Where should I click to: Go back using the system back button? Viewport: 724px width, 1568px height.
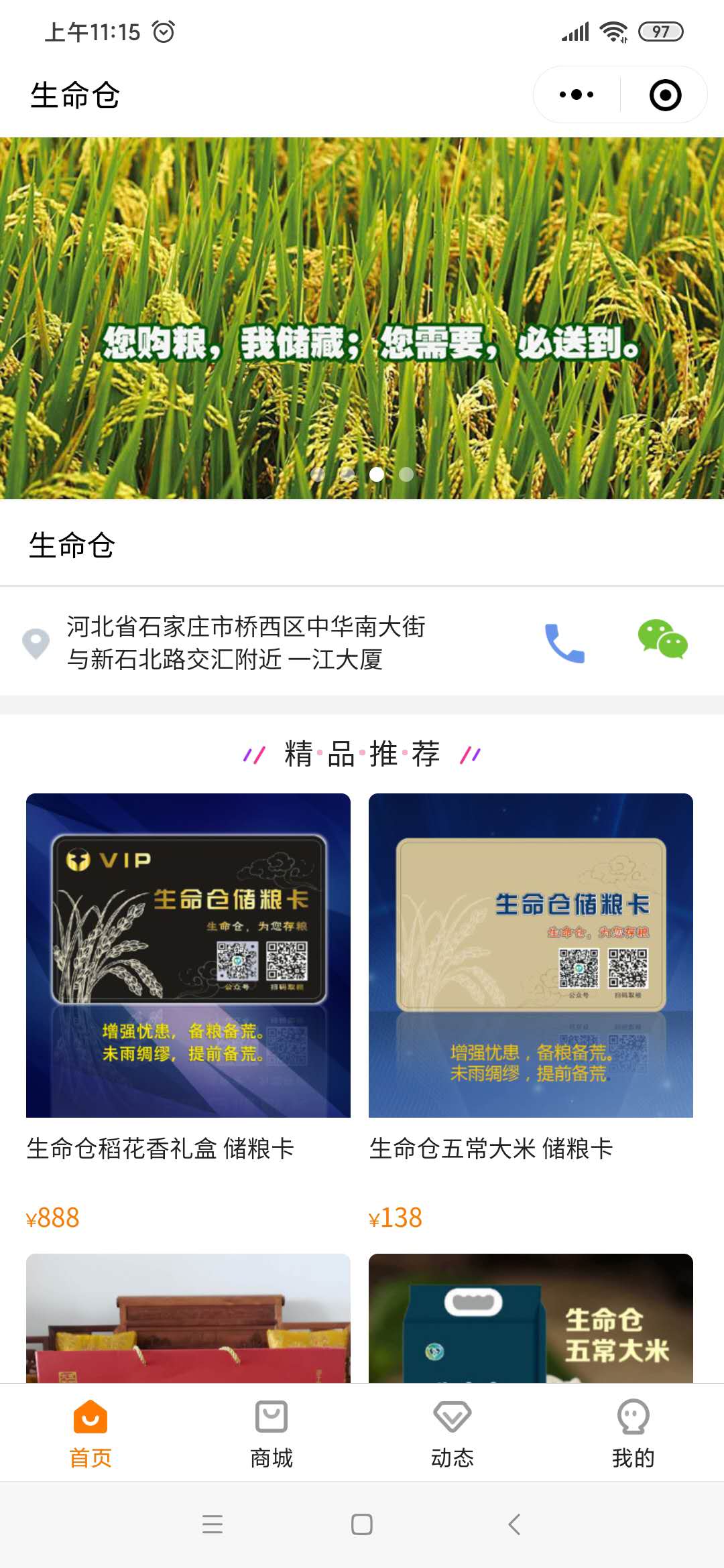[x=514, y=1524]
